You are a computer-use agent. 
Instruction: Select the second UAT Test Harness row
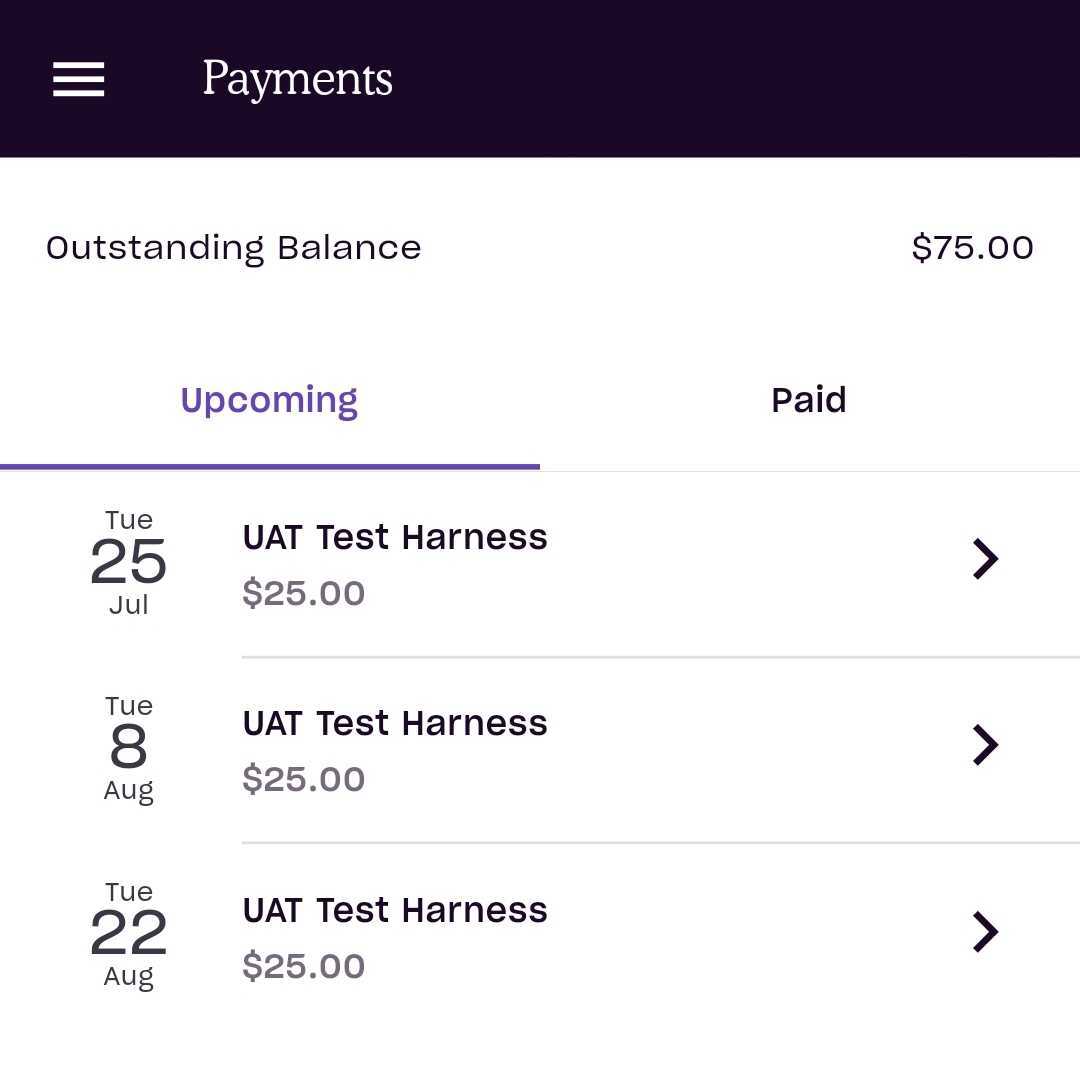point(395,723)
